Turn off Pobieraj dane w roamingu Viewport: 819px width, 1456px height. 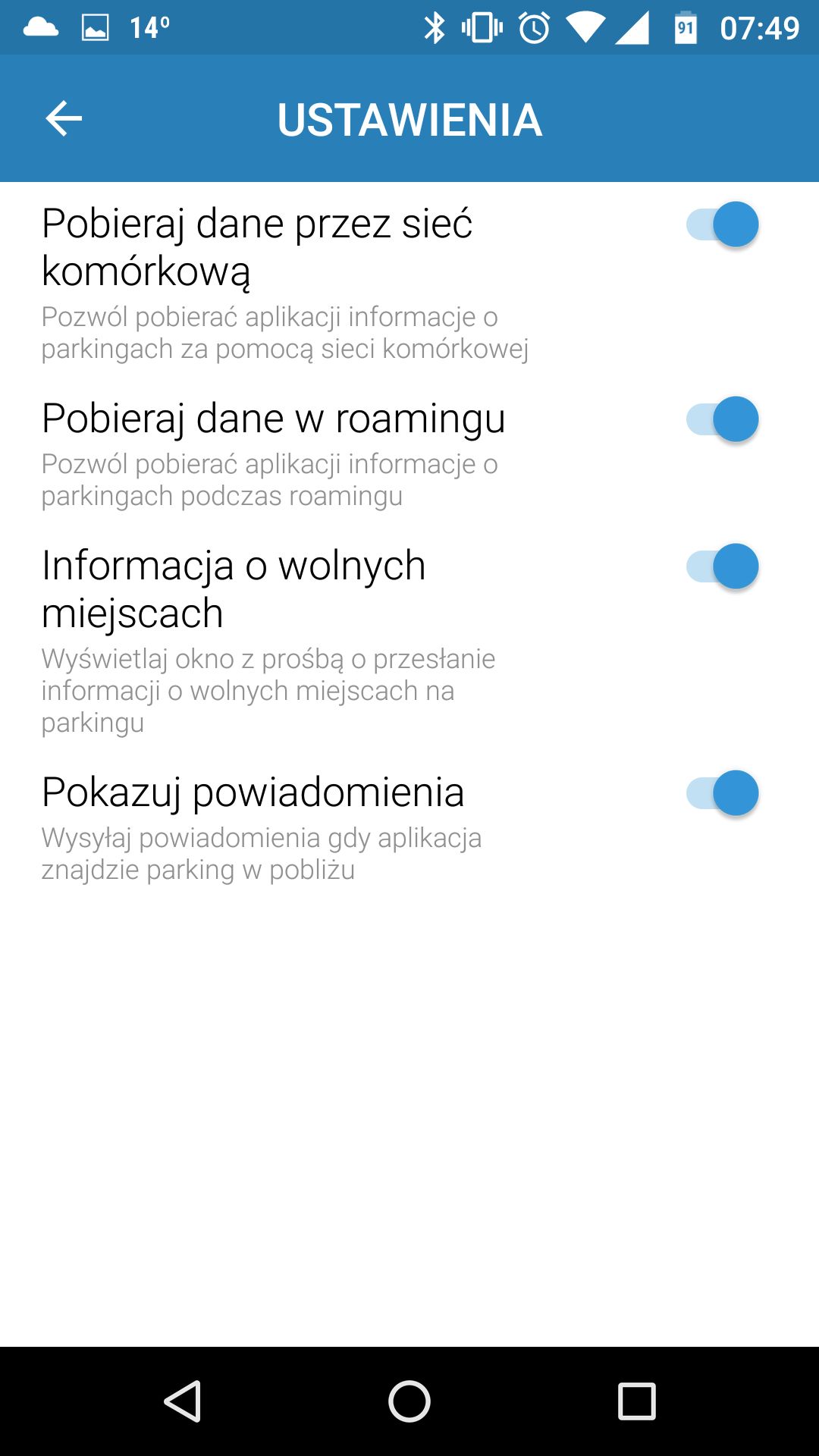click(723, 419)
